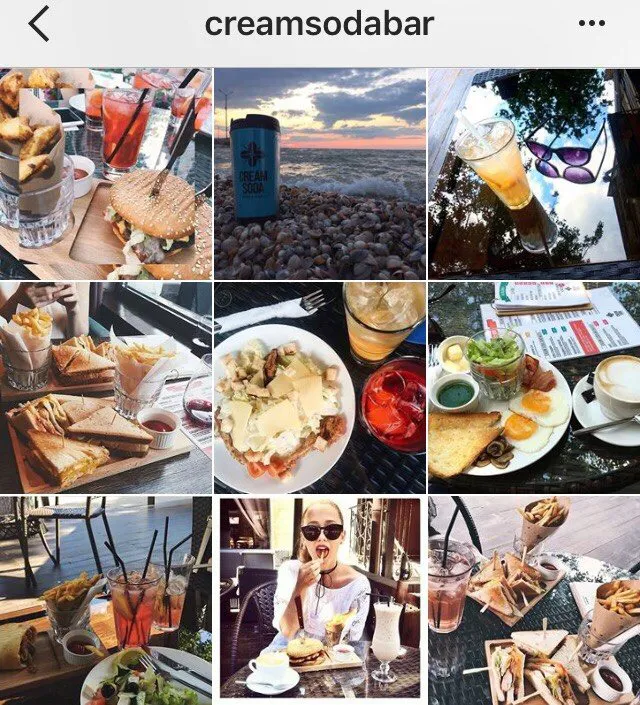View the toasted sandwiches and fries post

(x=105, y=387)
